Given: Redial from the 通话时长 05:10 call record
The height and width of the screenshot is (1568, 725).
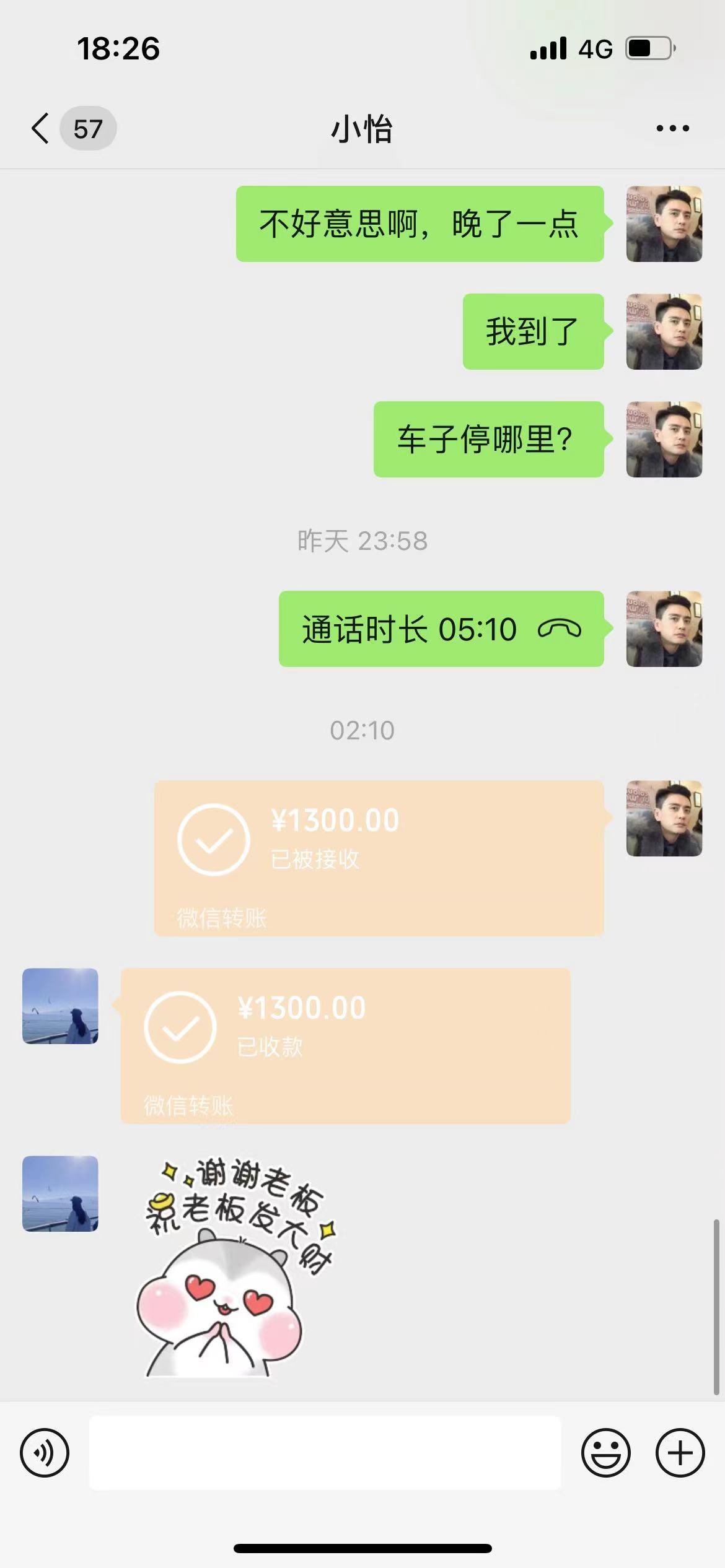Looking at the screenshot, I should [441, 629].
